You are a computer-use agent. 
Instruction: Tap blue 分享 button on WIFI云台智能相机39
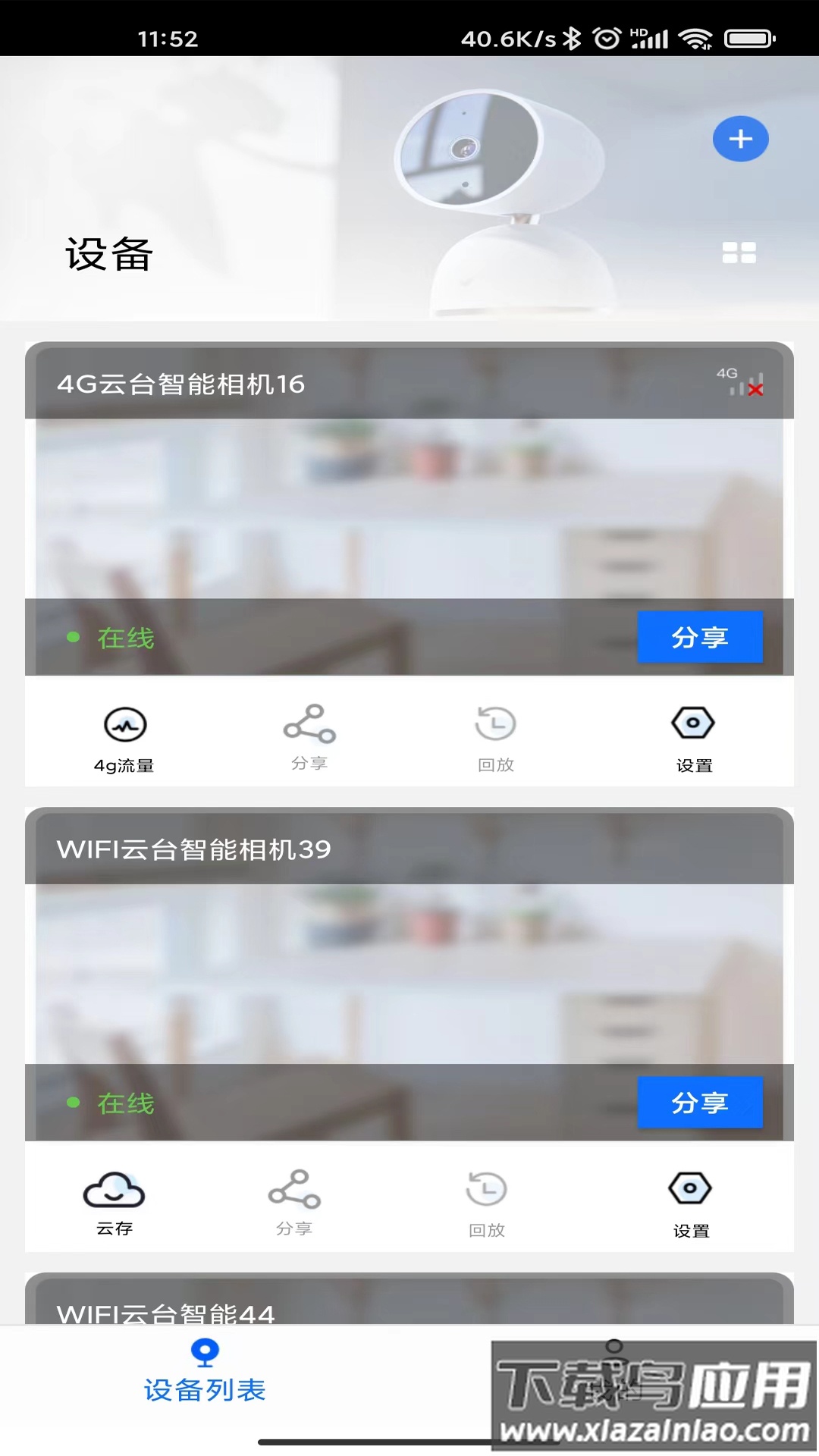699,1102
